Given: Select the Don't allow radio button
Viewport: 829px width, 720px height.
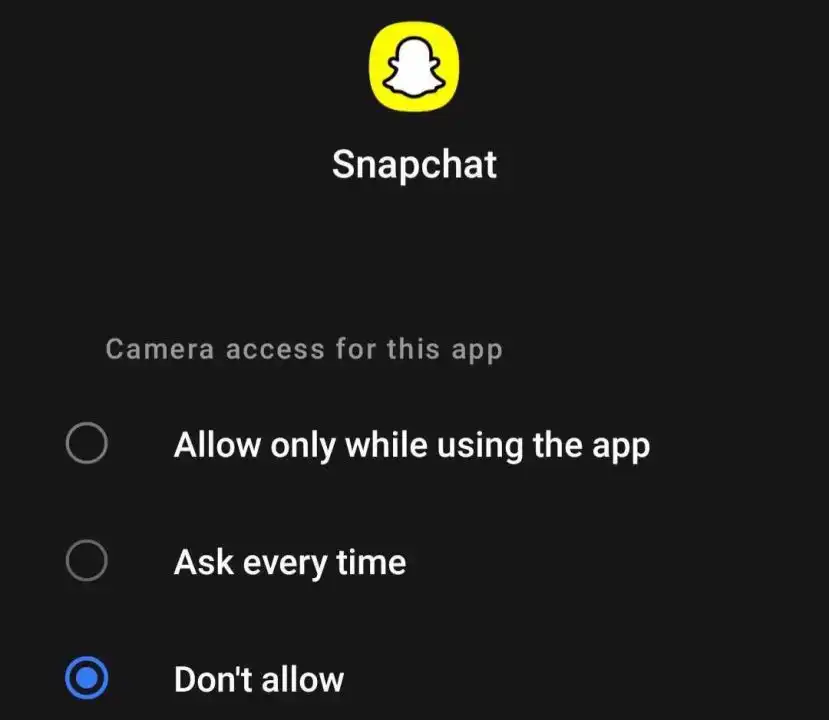Looking at the screenshot, I should click(x=87, y=680).
